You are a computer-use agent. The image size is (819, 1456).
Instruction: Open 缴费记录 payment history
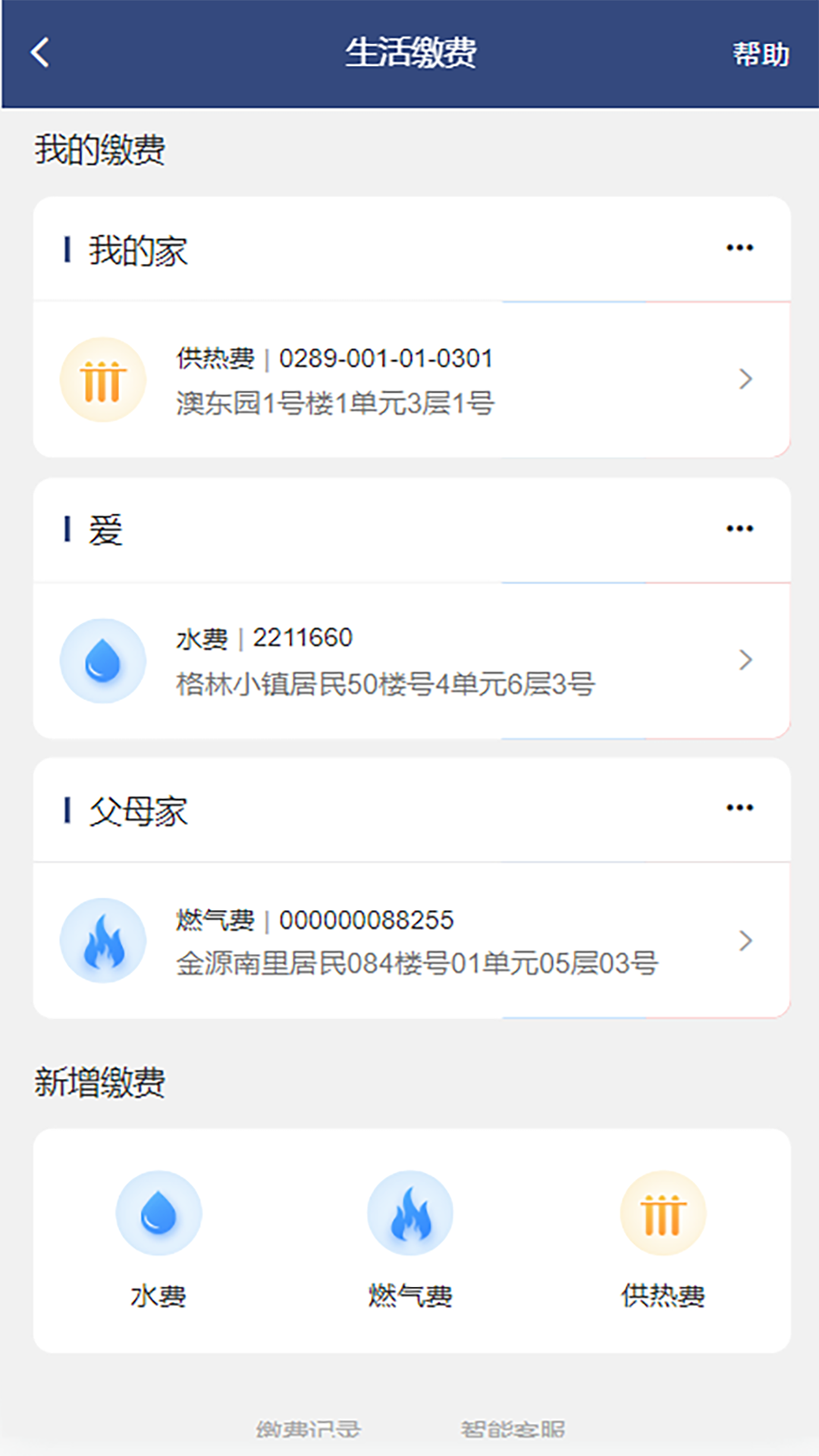[308, 1429]
